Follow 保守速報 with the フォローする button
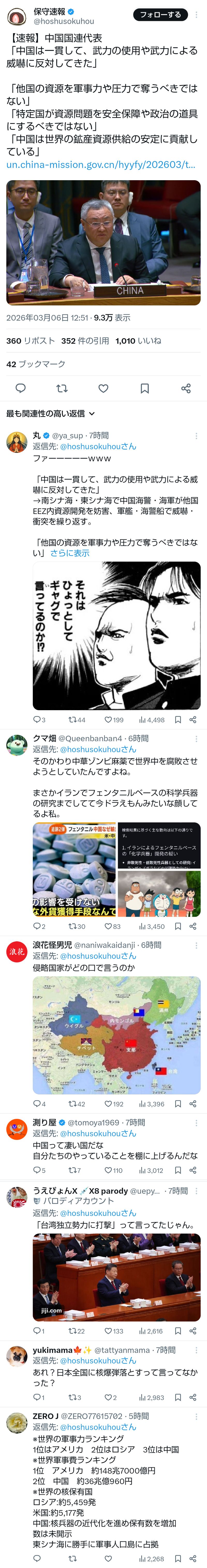This screenshot has width=207, height=1568. point(160,15)
